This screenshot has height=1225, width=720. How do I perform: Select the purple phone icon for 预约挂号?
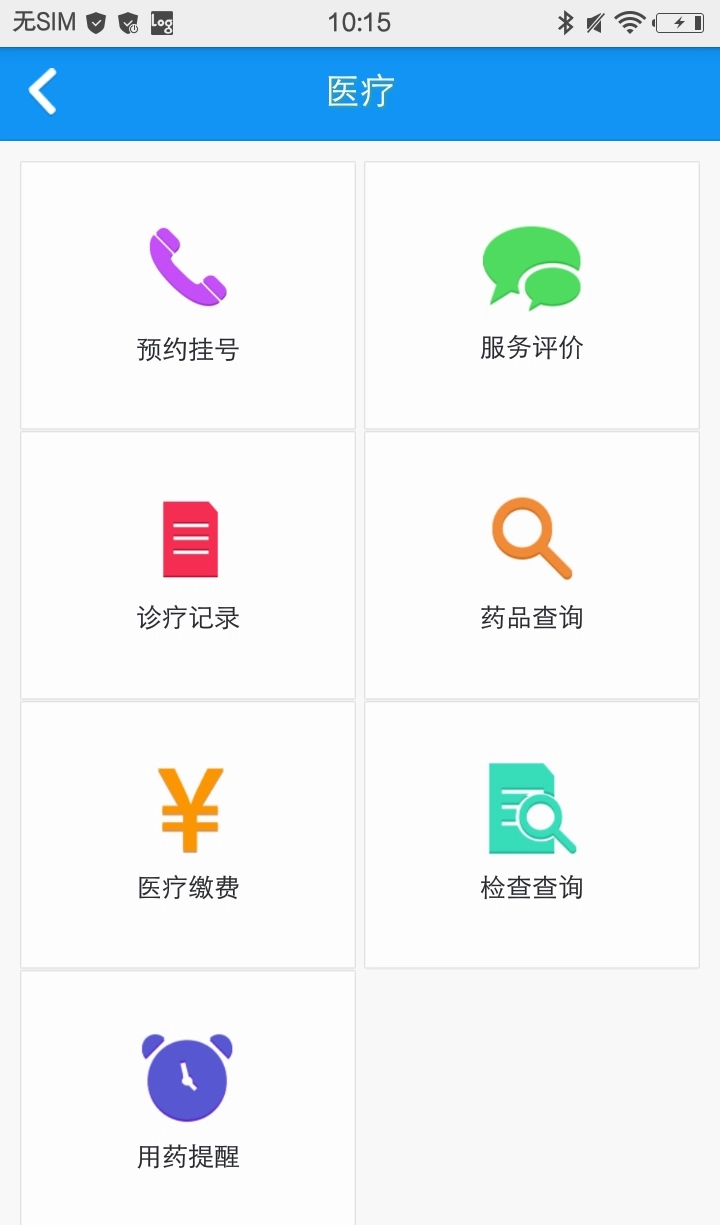click(186, 265)
